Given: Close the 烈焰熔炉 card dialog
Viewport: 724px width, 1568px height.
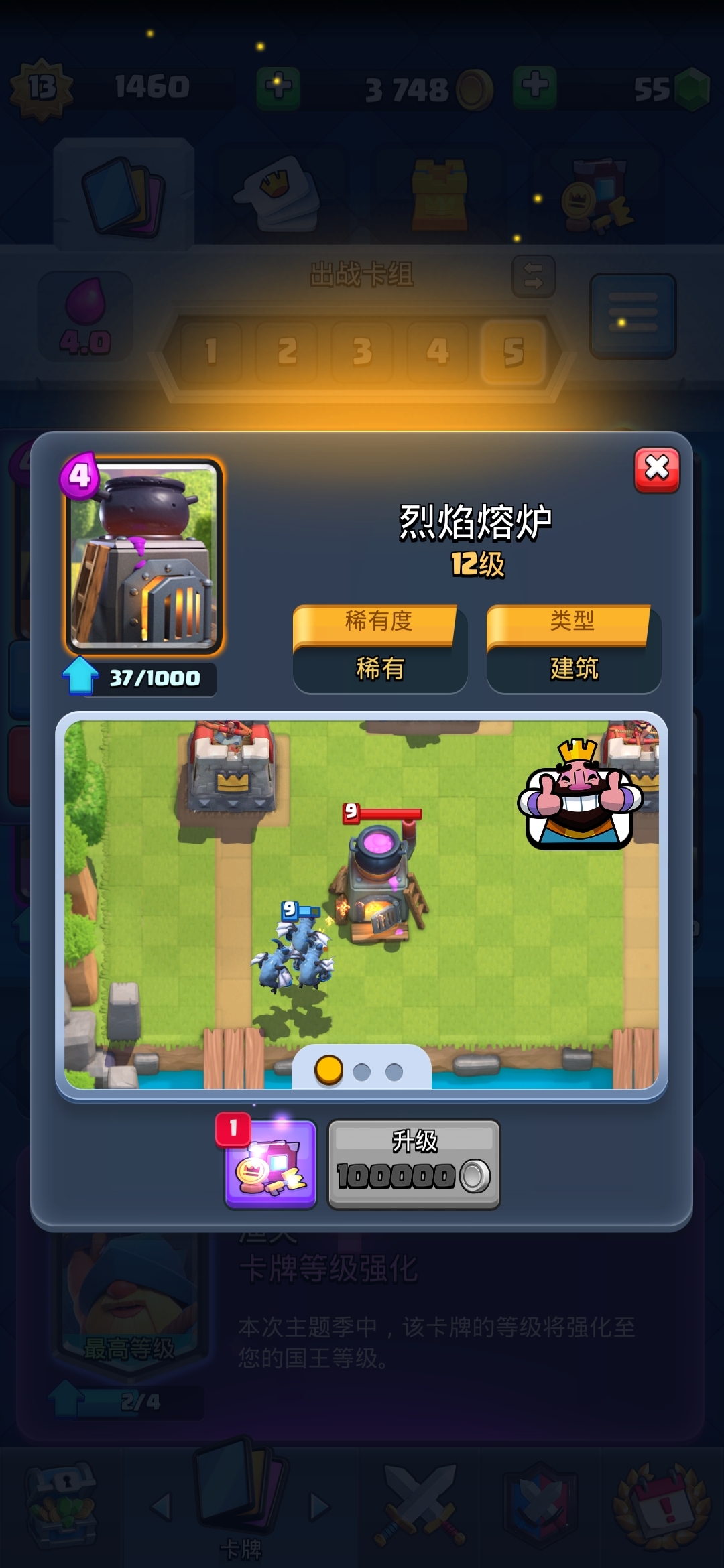Looking at the screenshot, I should [656, 469].
